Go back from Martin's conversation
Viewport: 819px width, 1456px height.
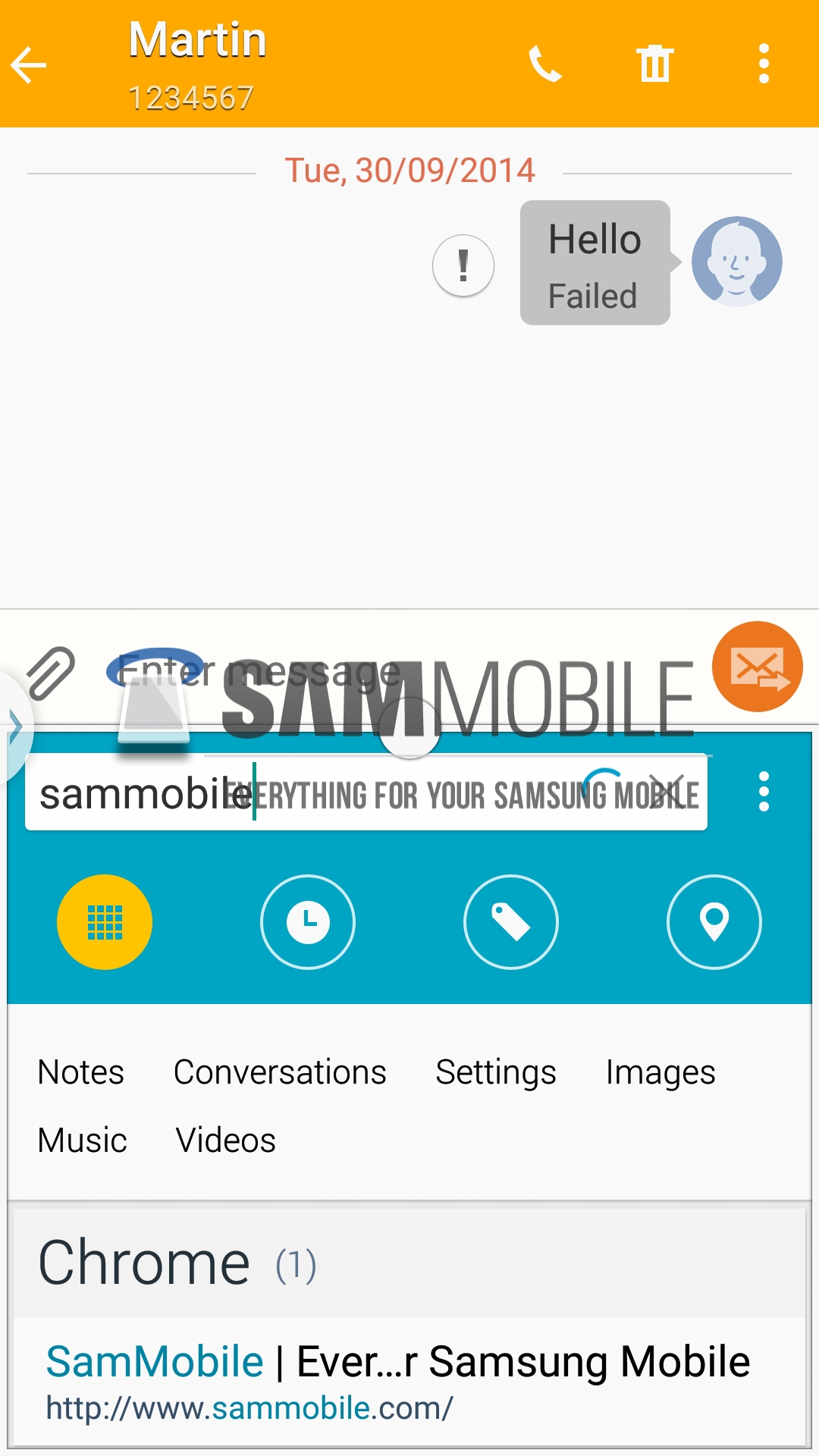point(29,65)
